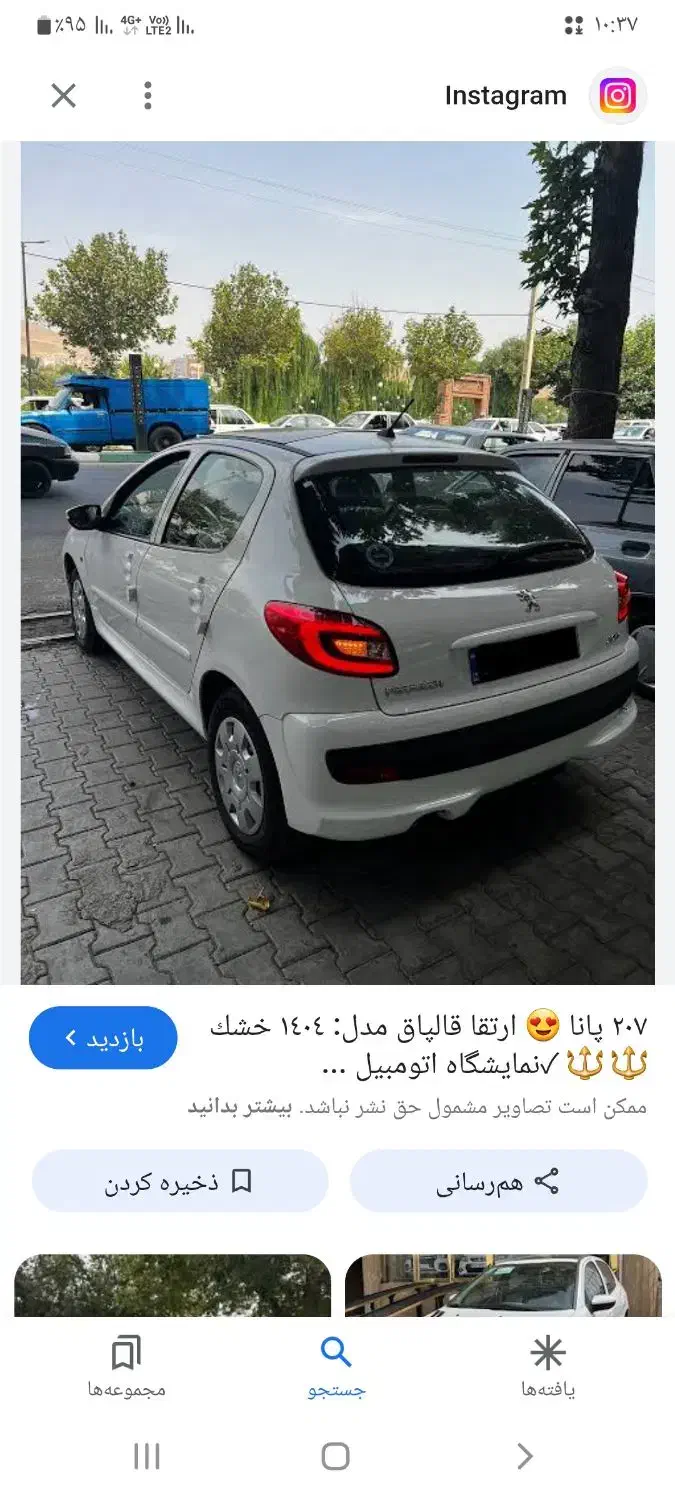Open the recent apps view
Screen dimensions: 675x1500
click(x=147, y=1456)
